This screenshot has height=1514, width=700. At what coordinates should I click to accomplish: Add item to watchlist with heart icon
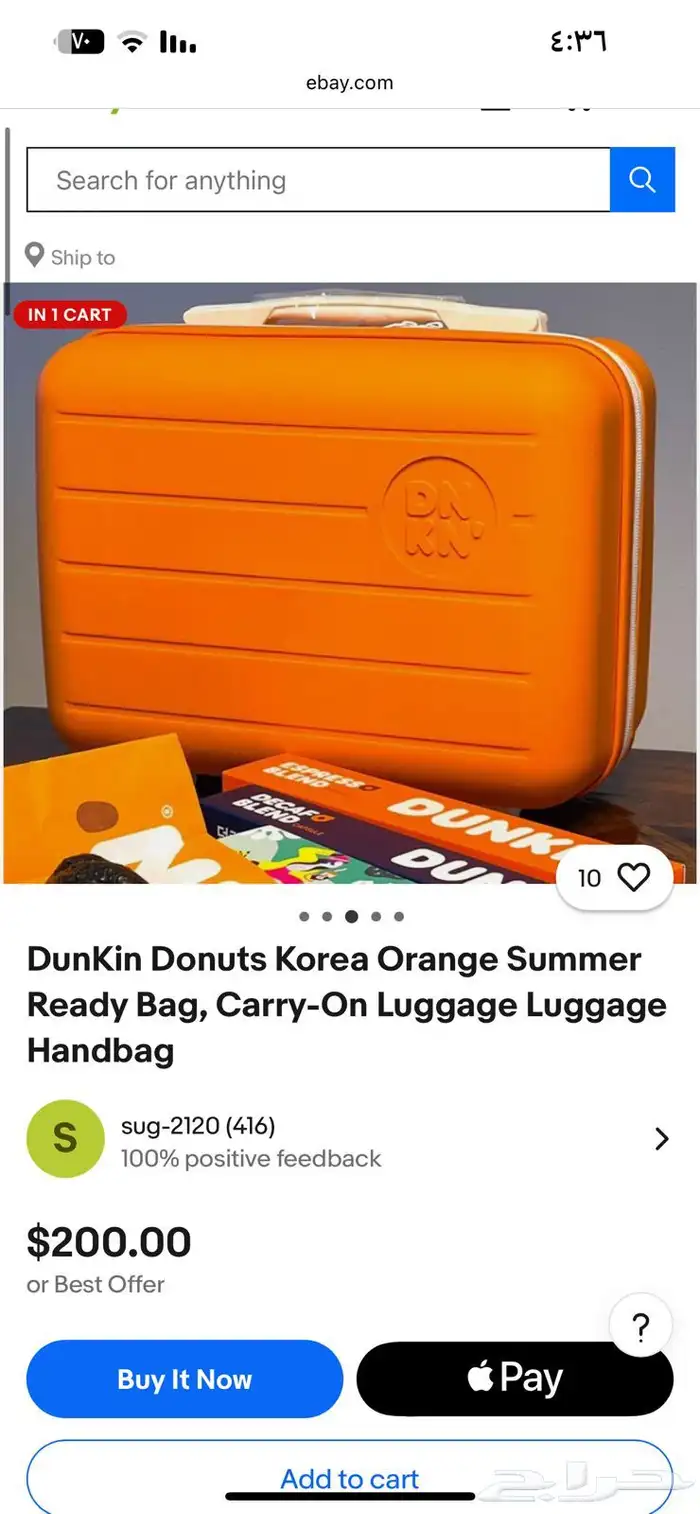tap(614, 878)
